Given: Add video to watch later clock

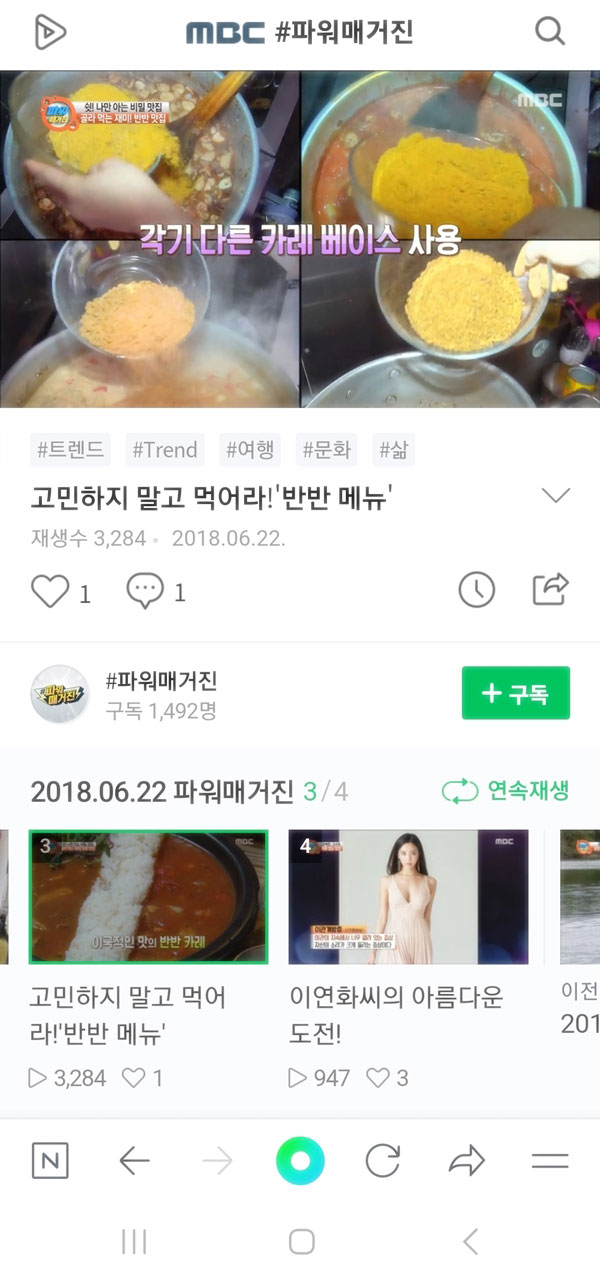Looking at the screenshot, I should [x=477, y=591].
